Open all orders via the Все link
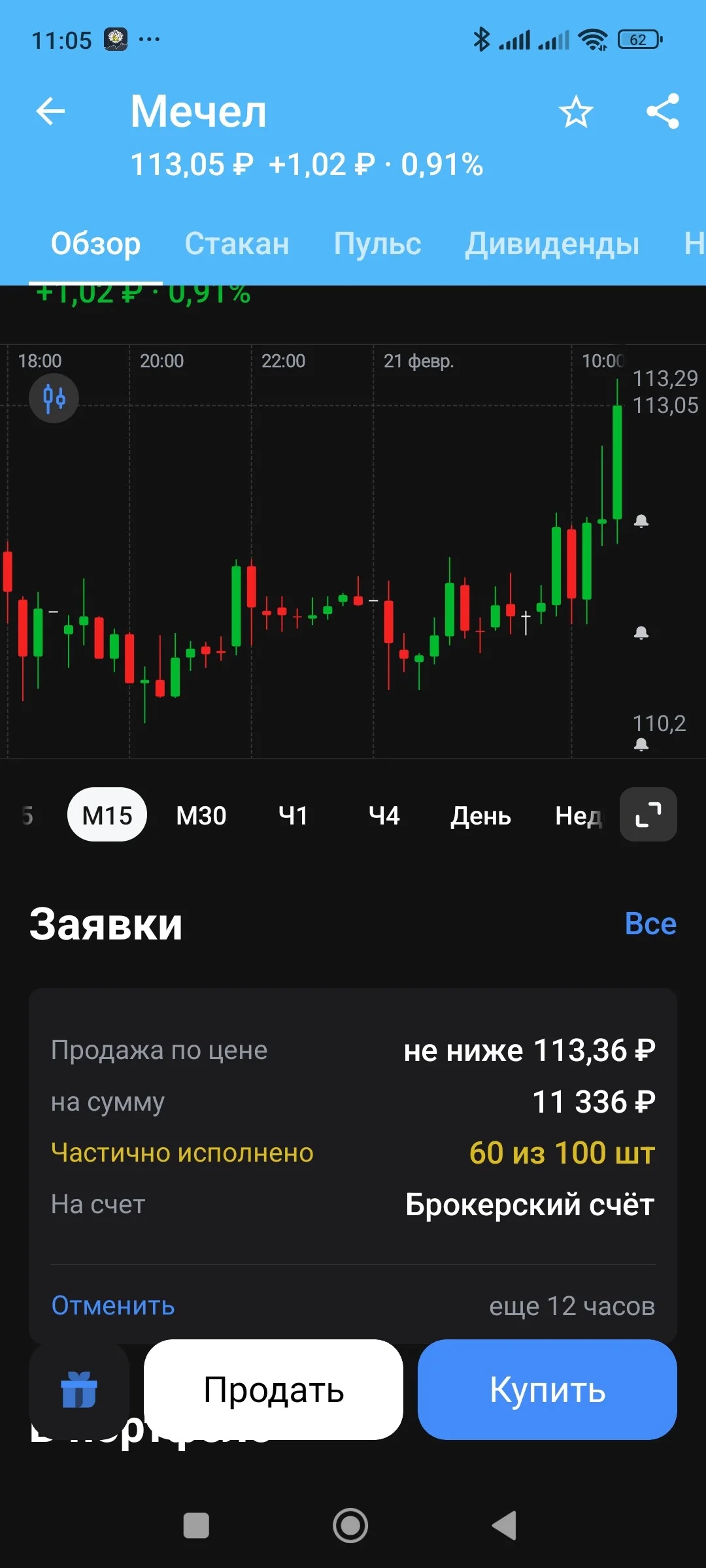The image size is (706, 1568). tap(650, 924)
